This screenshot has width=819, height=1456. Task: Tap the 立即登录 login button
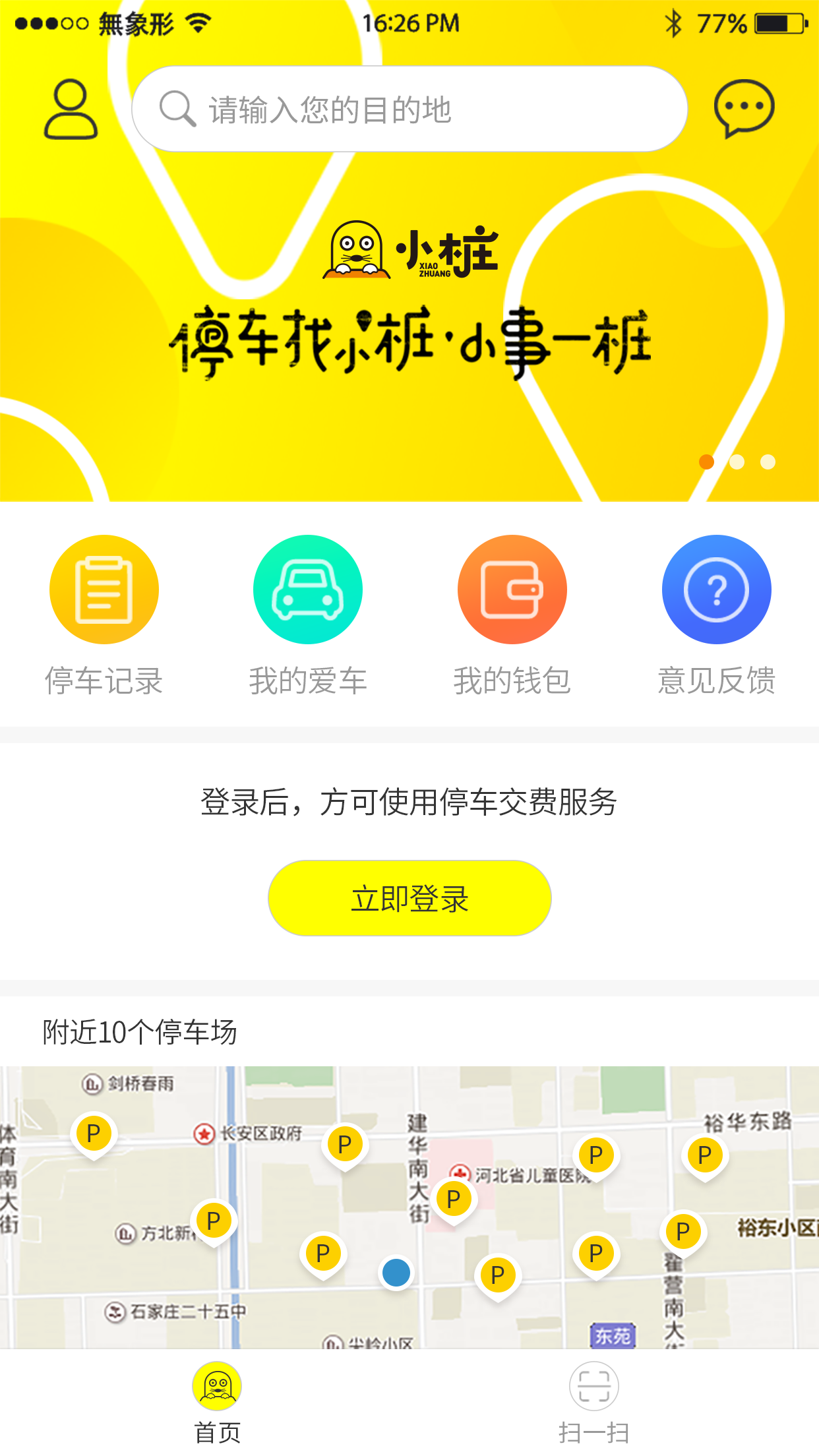(409, 898)
